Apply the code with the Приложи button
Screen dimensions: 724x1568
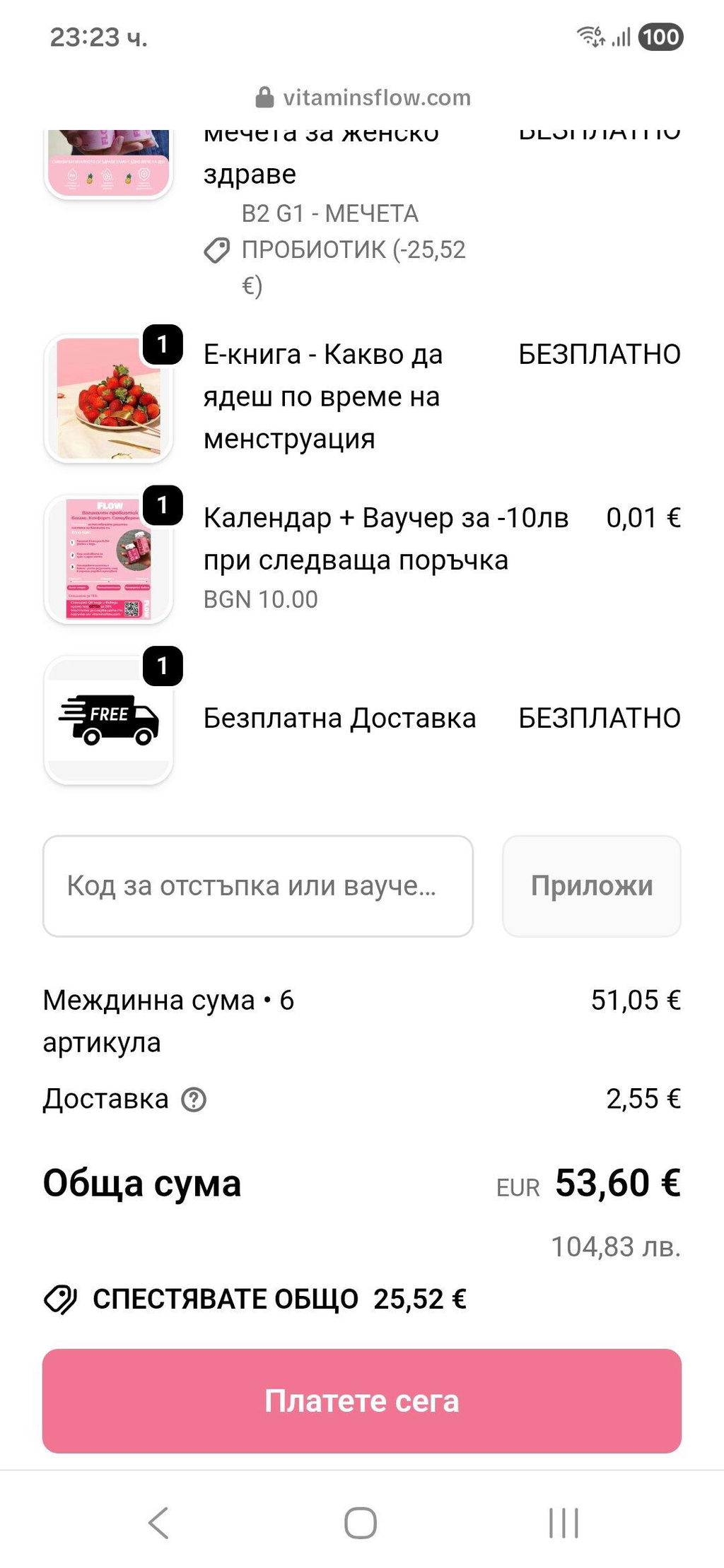[592, 886]
